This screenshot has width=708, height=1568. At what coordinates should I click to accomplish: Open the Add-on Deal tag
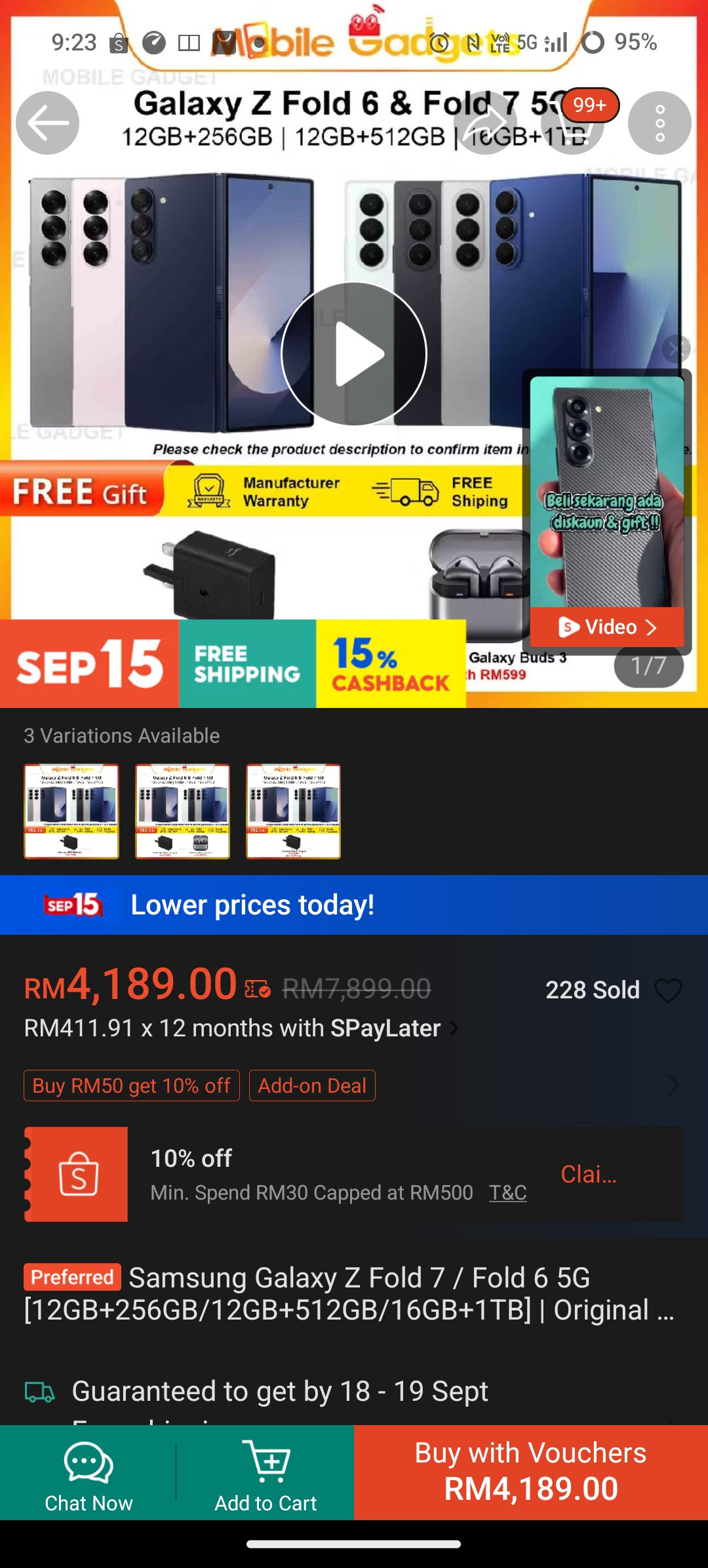(x=312, y=1086)
